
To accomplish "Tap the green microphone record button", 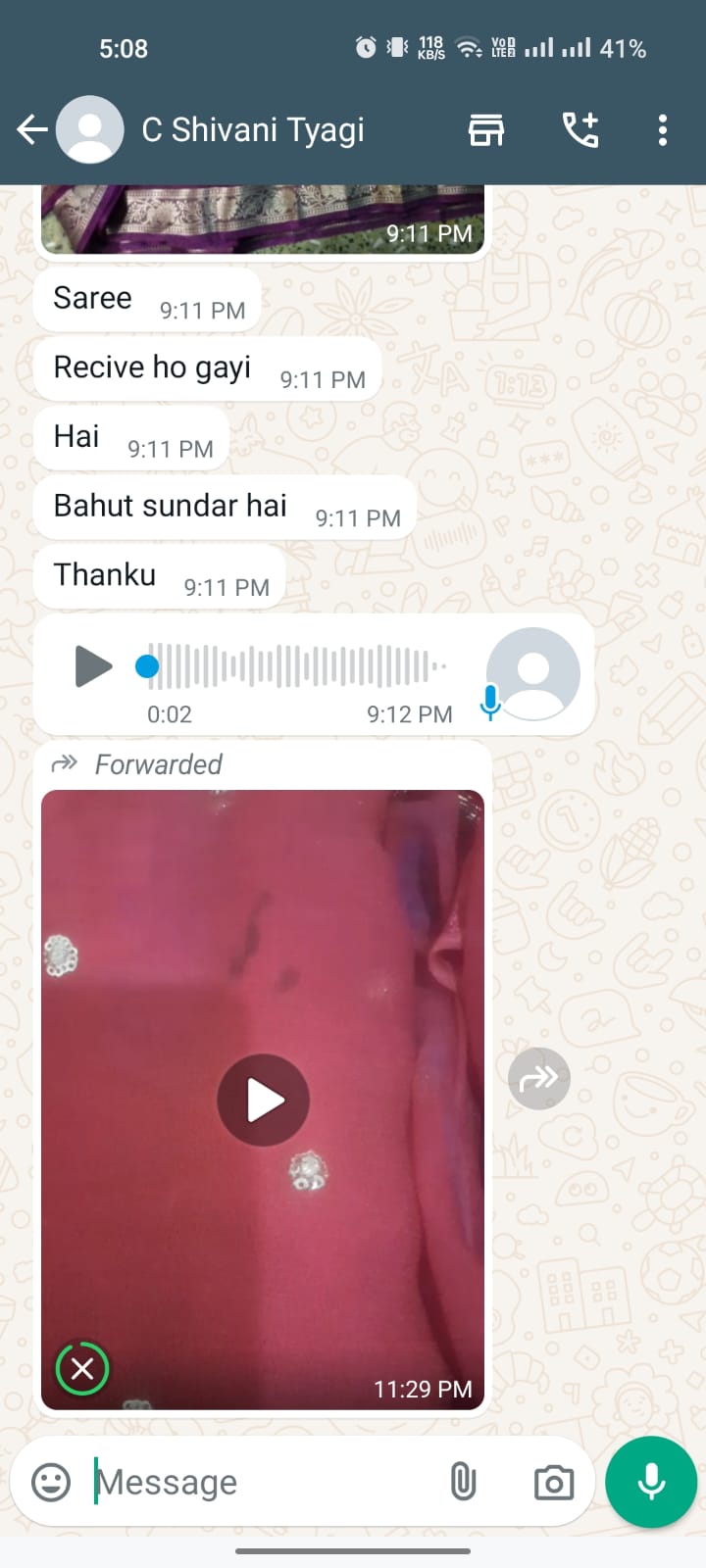I will point(651,1482).
